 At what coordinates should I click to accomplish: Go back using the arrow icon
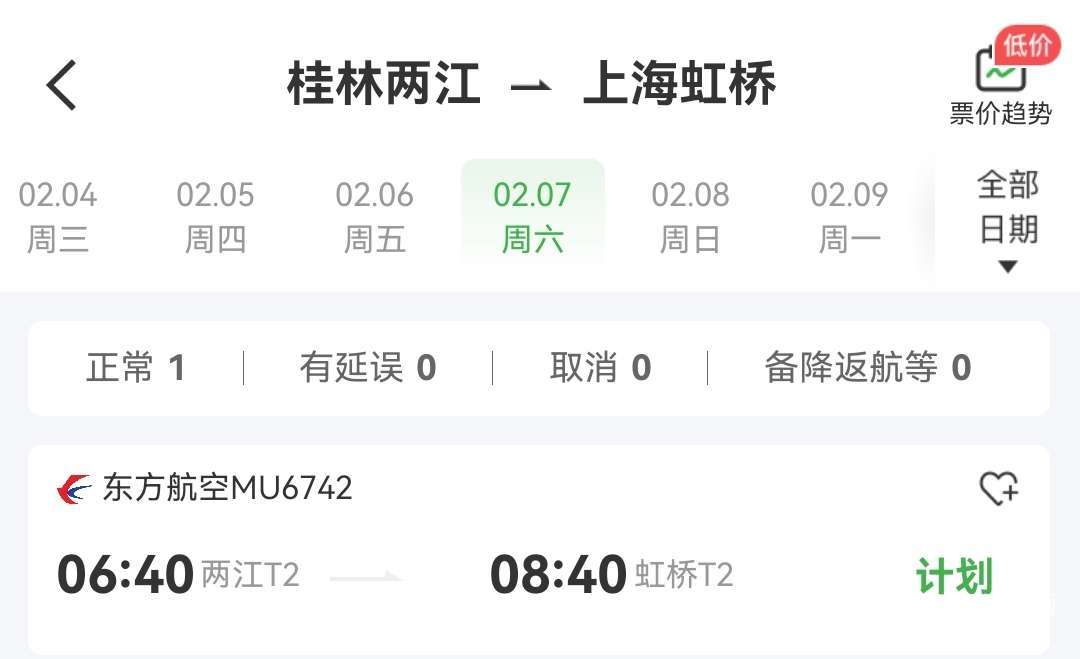click(62, 85)
